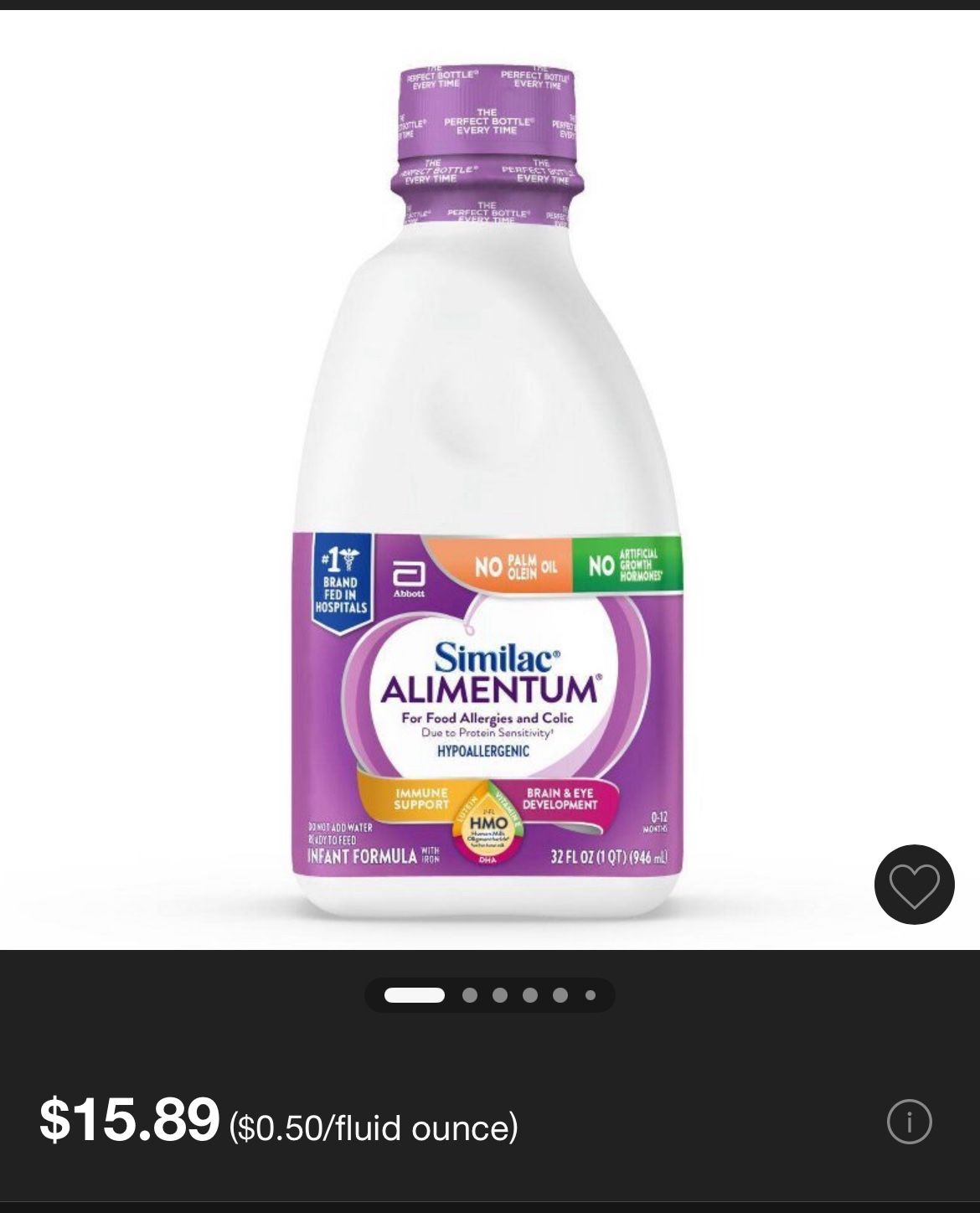The image size is (980, 1213).
Task: Open price info icon
Action: 909,1121
